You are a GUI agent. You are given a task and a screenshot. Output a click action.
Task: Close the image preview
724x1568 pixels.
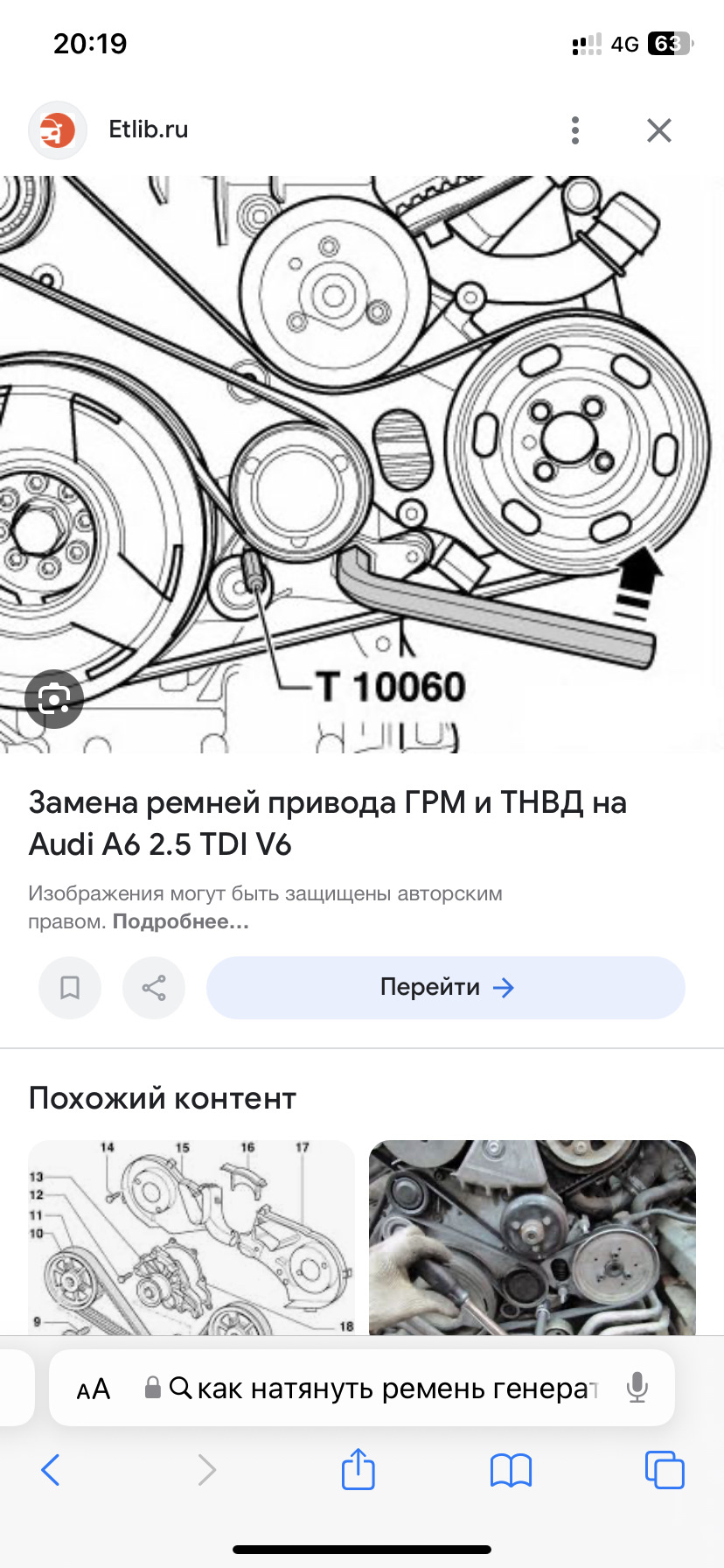coord(658,130)
